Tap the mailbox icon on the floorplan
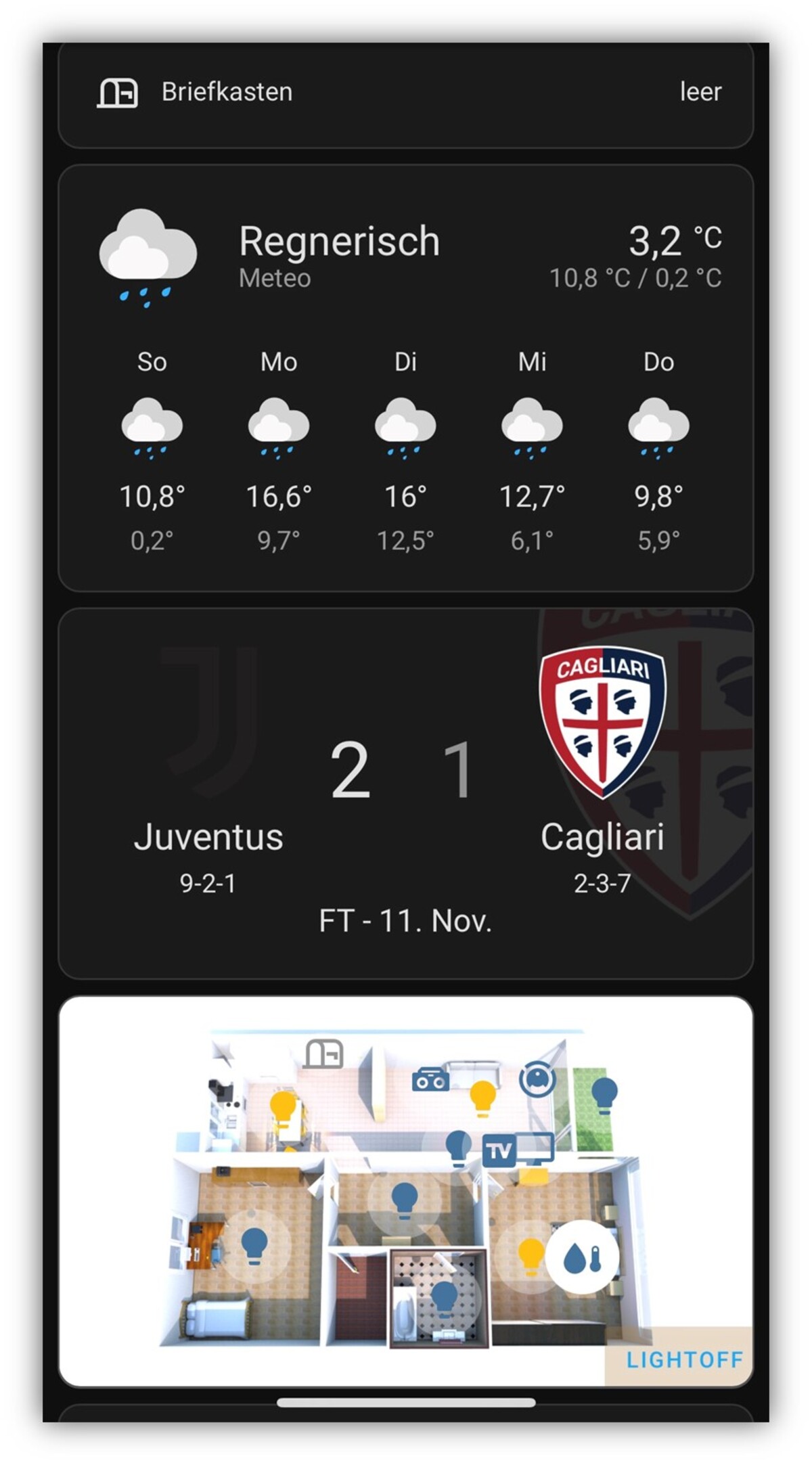 pos(323,1053)
